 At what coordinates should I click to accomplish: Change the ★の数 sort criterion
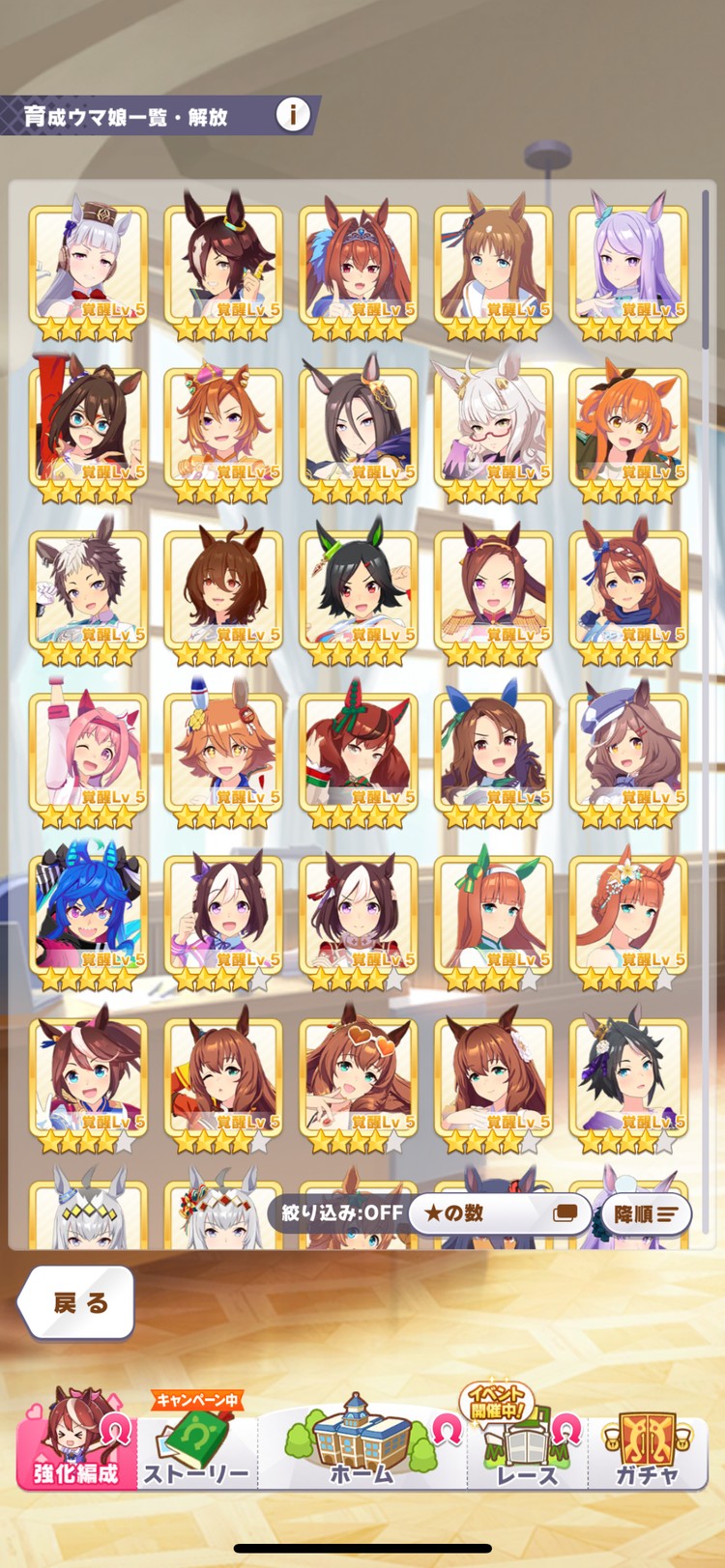(x=499, y=1213)
